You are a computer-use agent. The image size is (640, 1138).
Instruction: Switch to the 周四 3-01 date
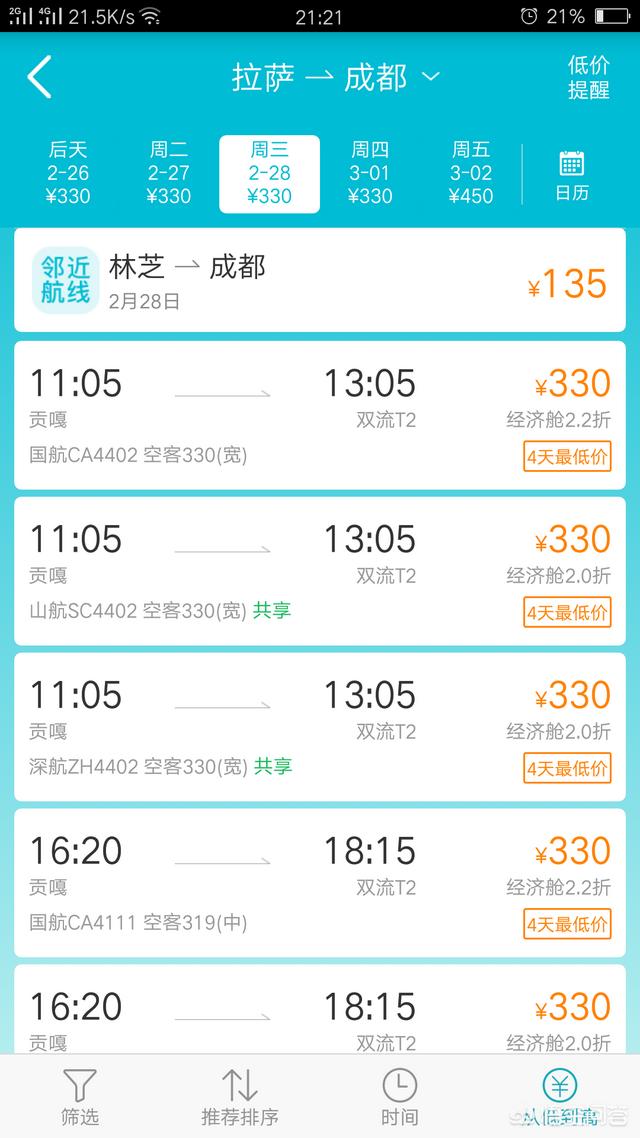(x=370, y=173)
